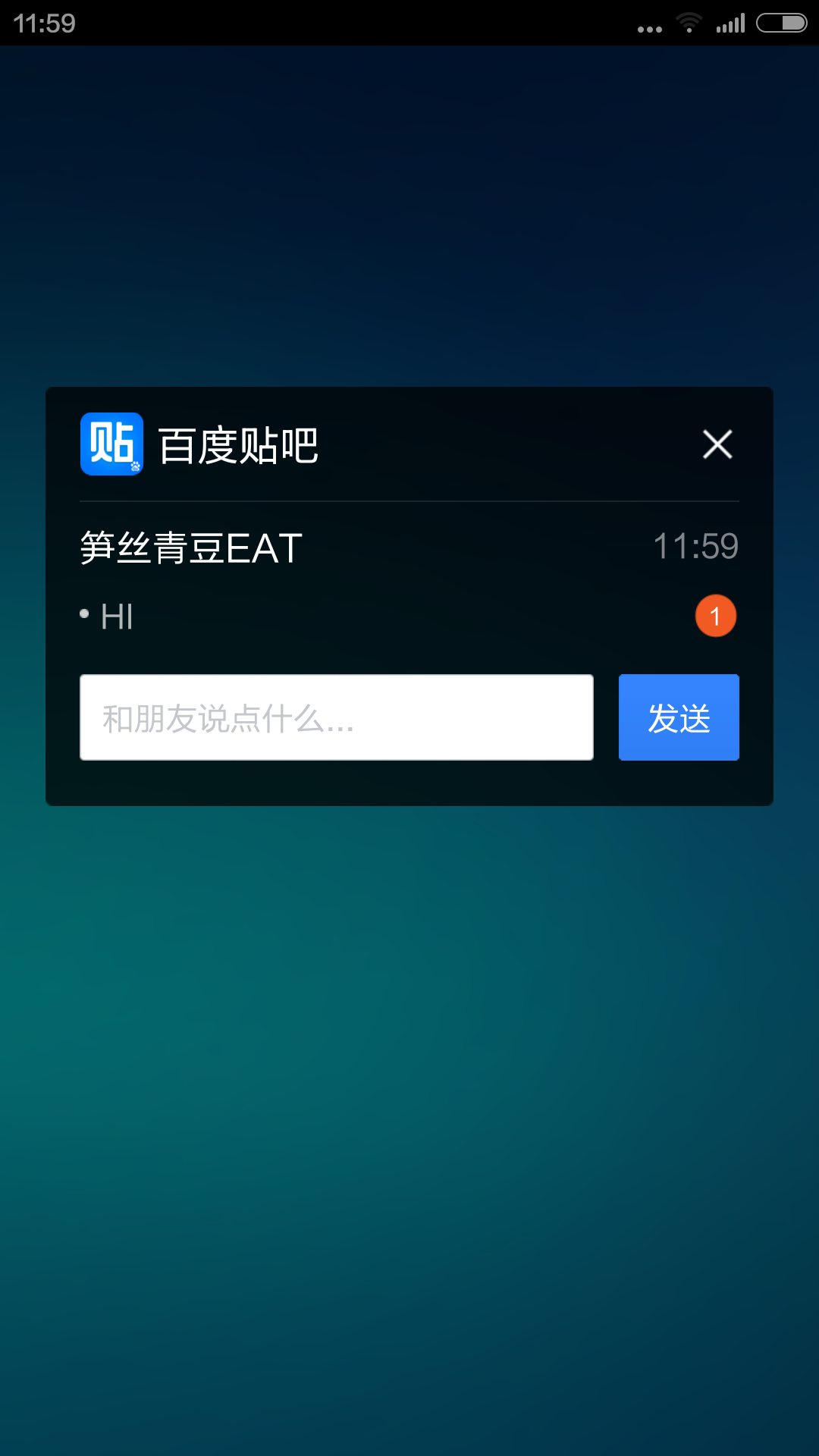Close the 百度贴吧 message popup

717,444
